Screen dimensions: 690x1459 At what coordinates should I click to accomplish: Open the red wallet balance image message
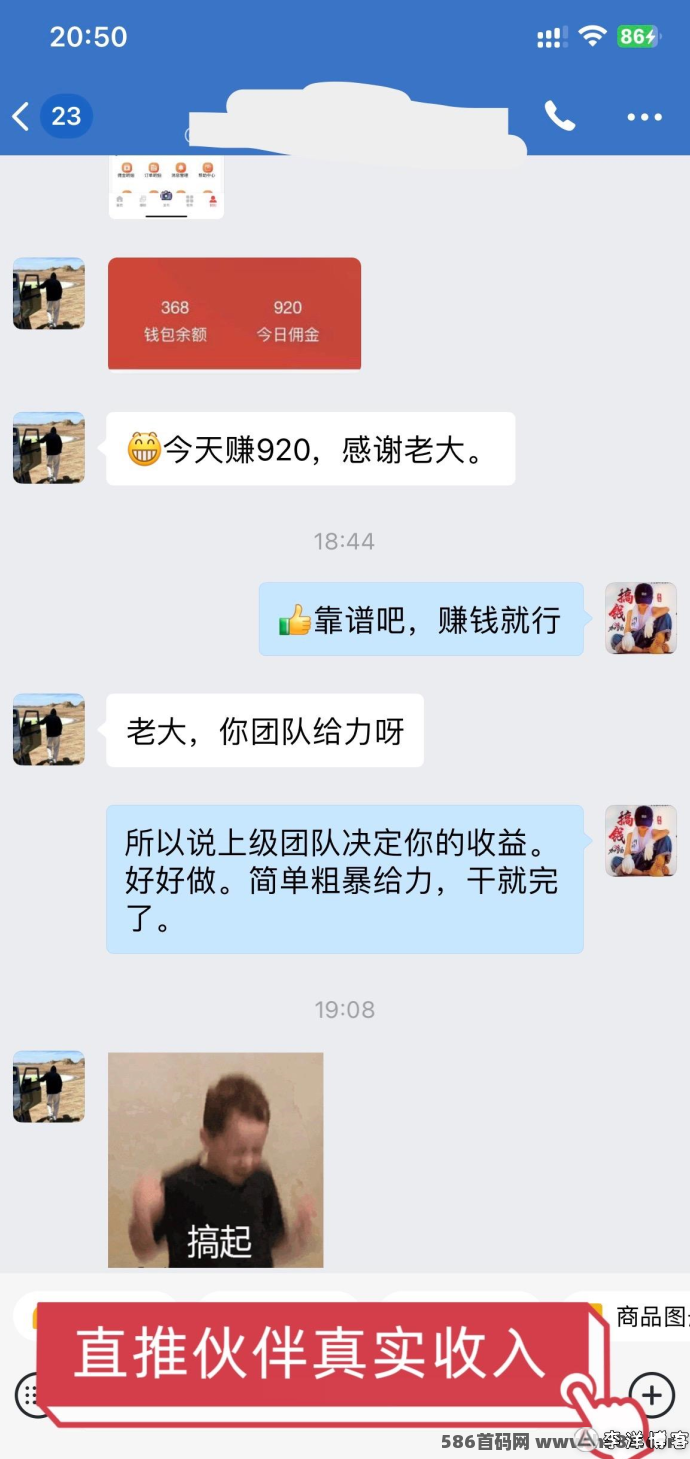click(234, 314)
